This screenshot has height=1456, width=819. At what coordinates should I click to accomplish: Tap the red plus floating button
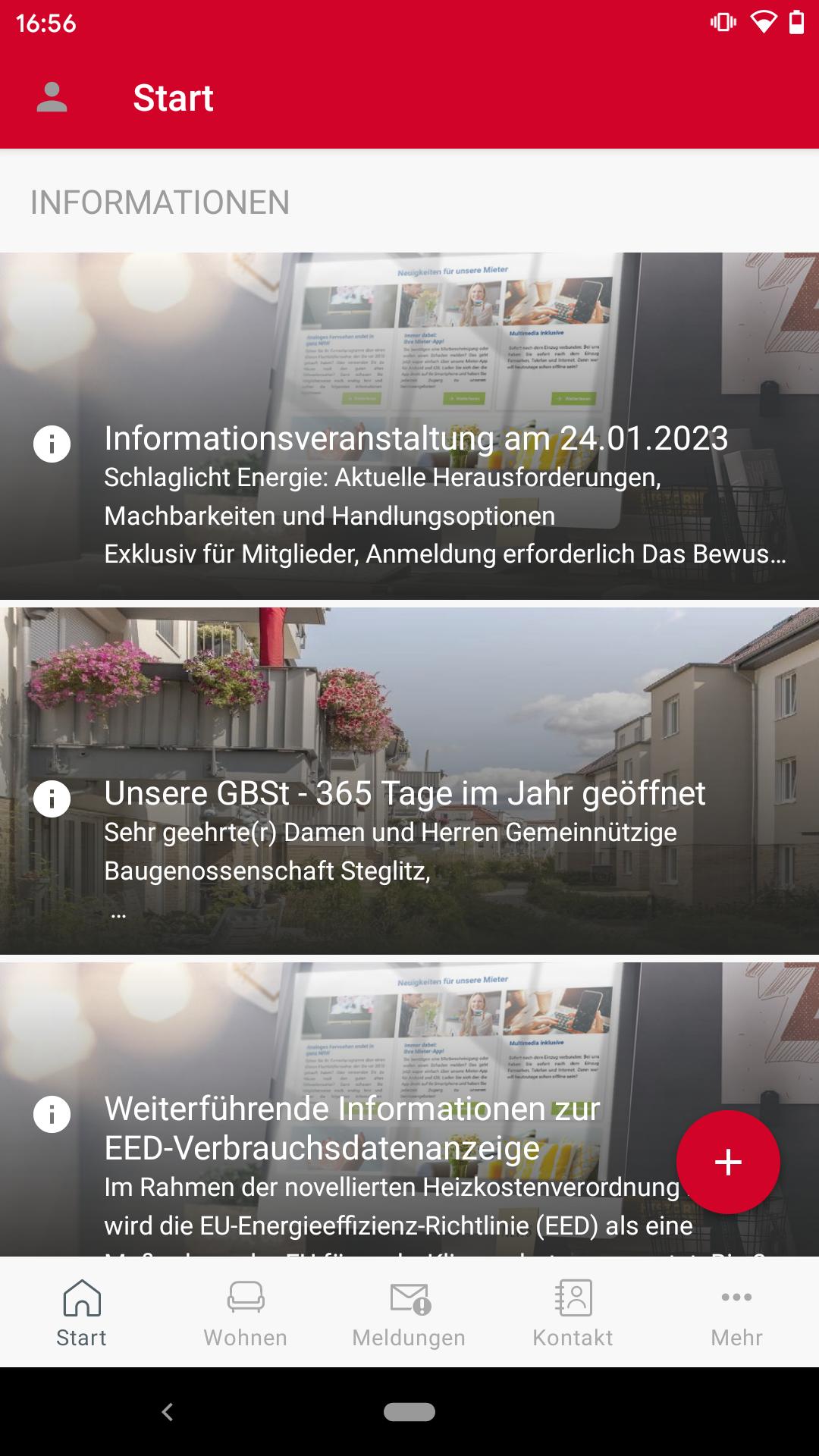coord(727,1162)
